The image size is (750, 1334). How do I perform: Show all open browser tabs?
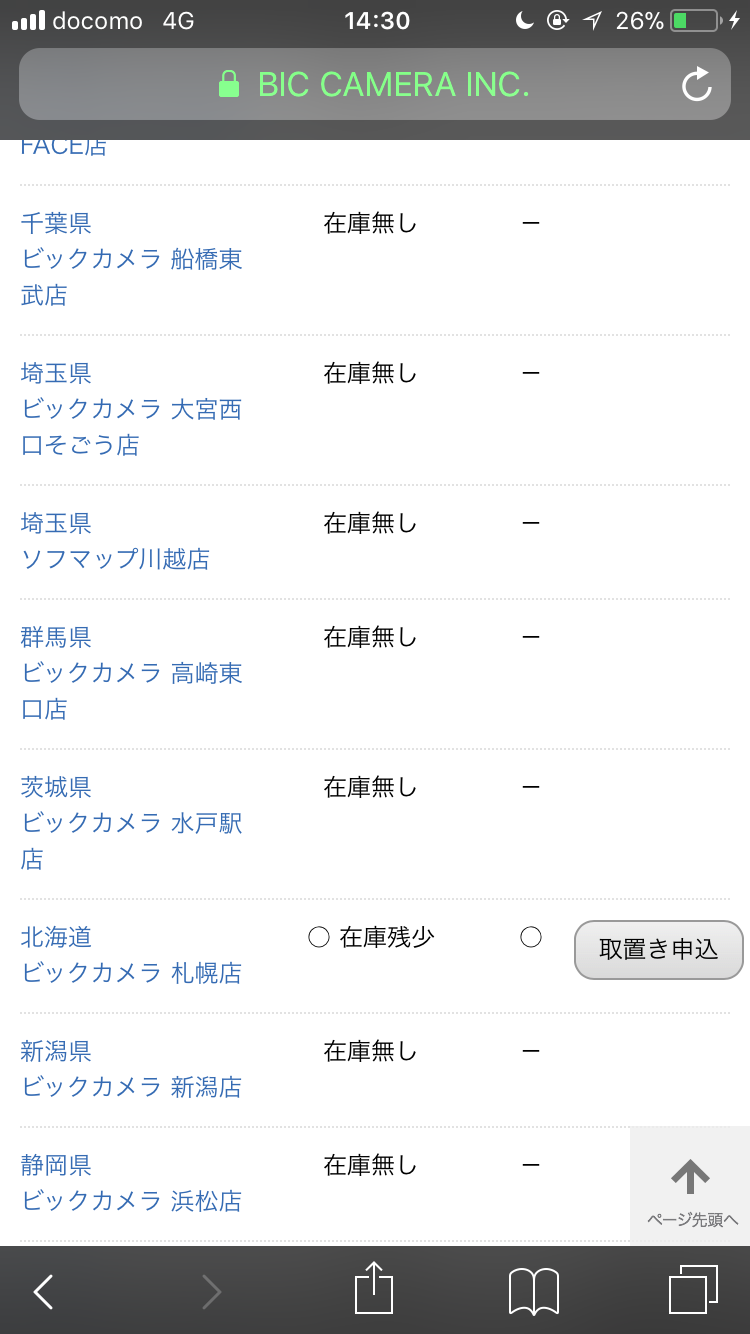click(693, 1290)
